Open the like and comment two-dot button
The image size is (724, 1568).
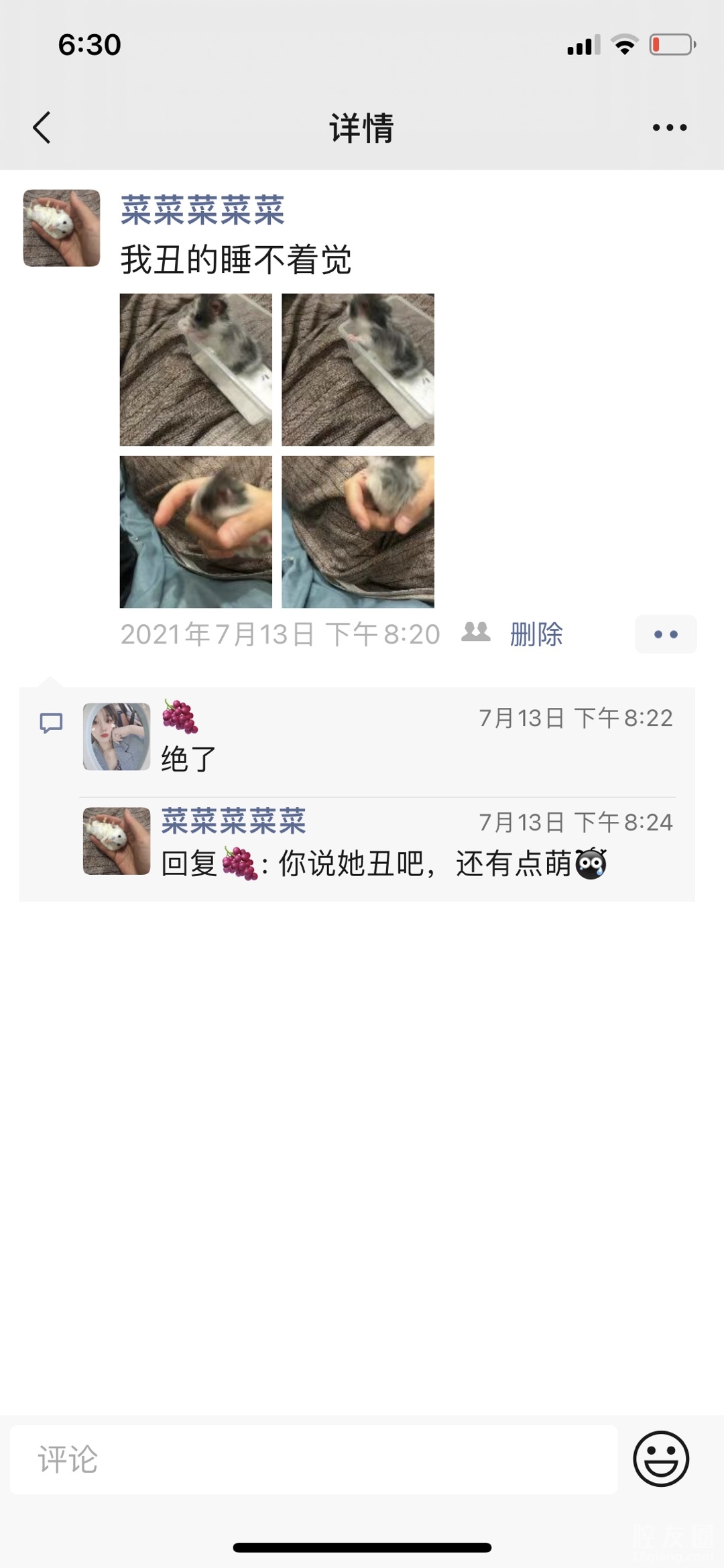(x=666, y=634)
